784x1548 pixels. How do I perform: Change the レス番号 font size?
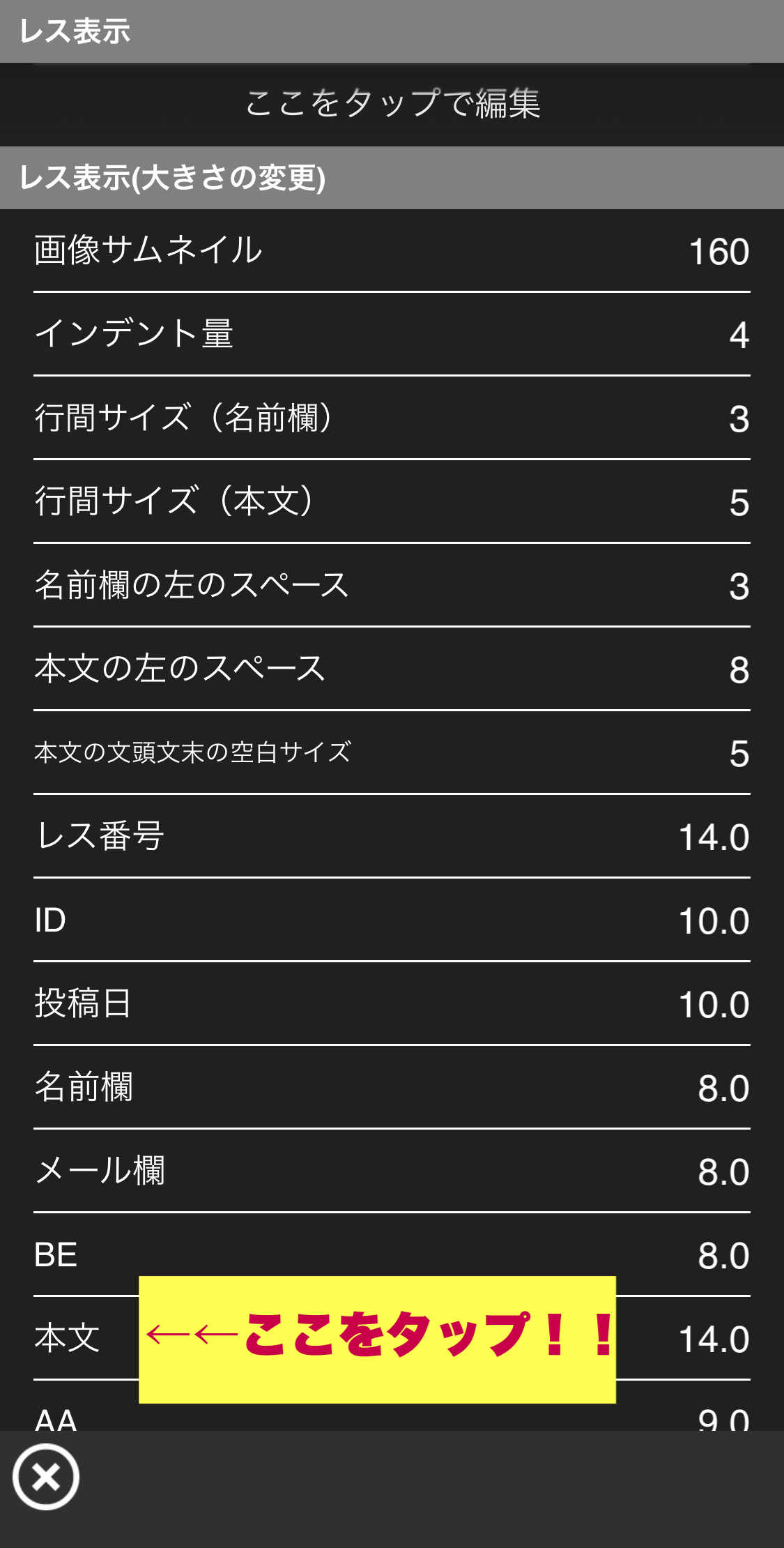coord(392,837)
